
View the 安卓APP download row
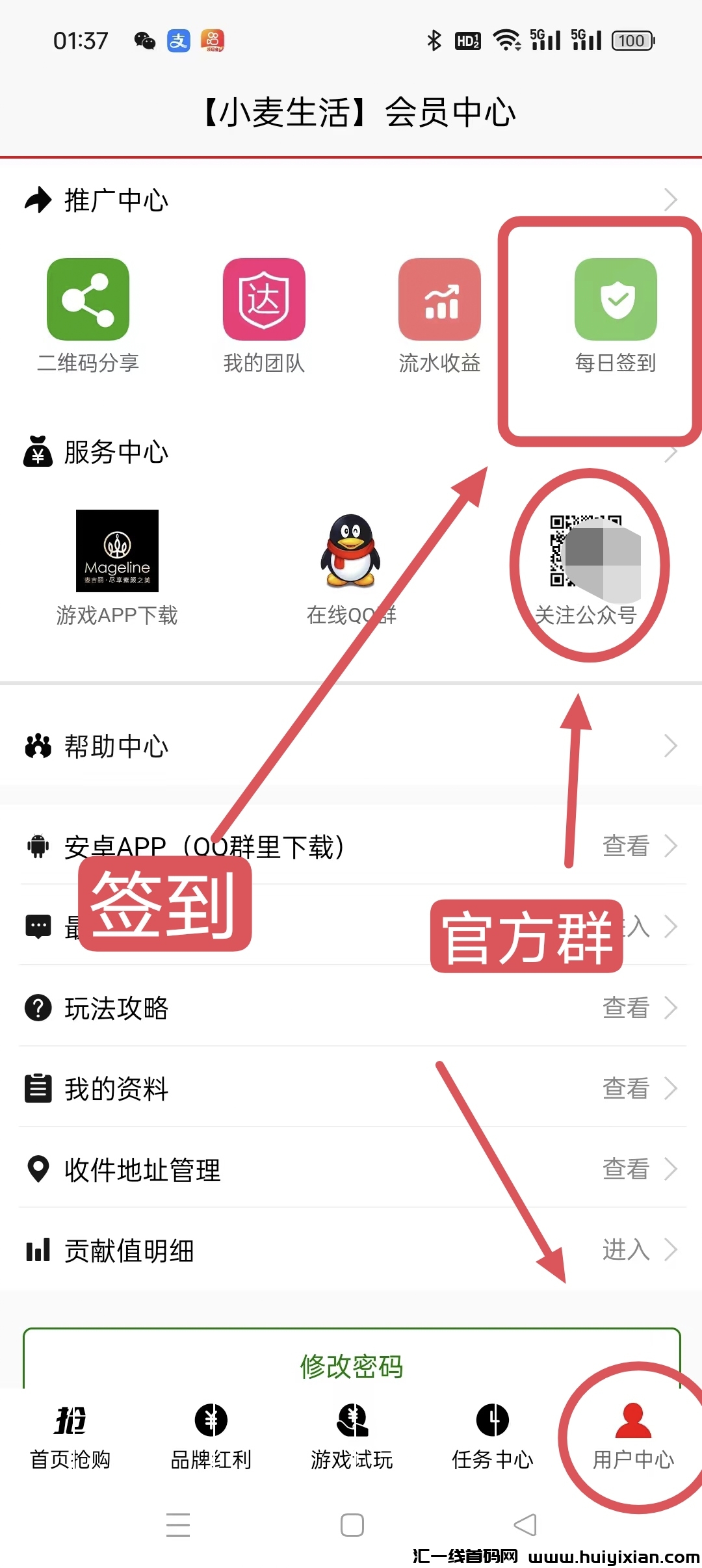351,845
